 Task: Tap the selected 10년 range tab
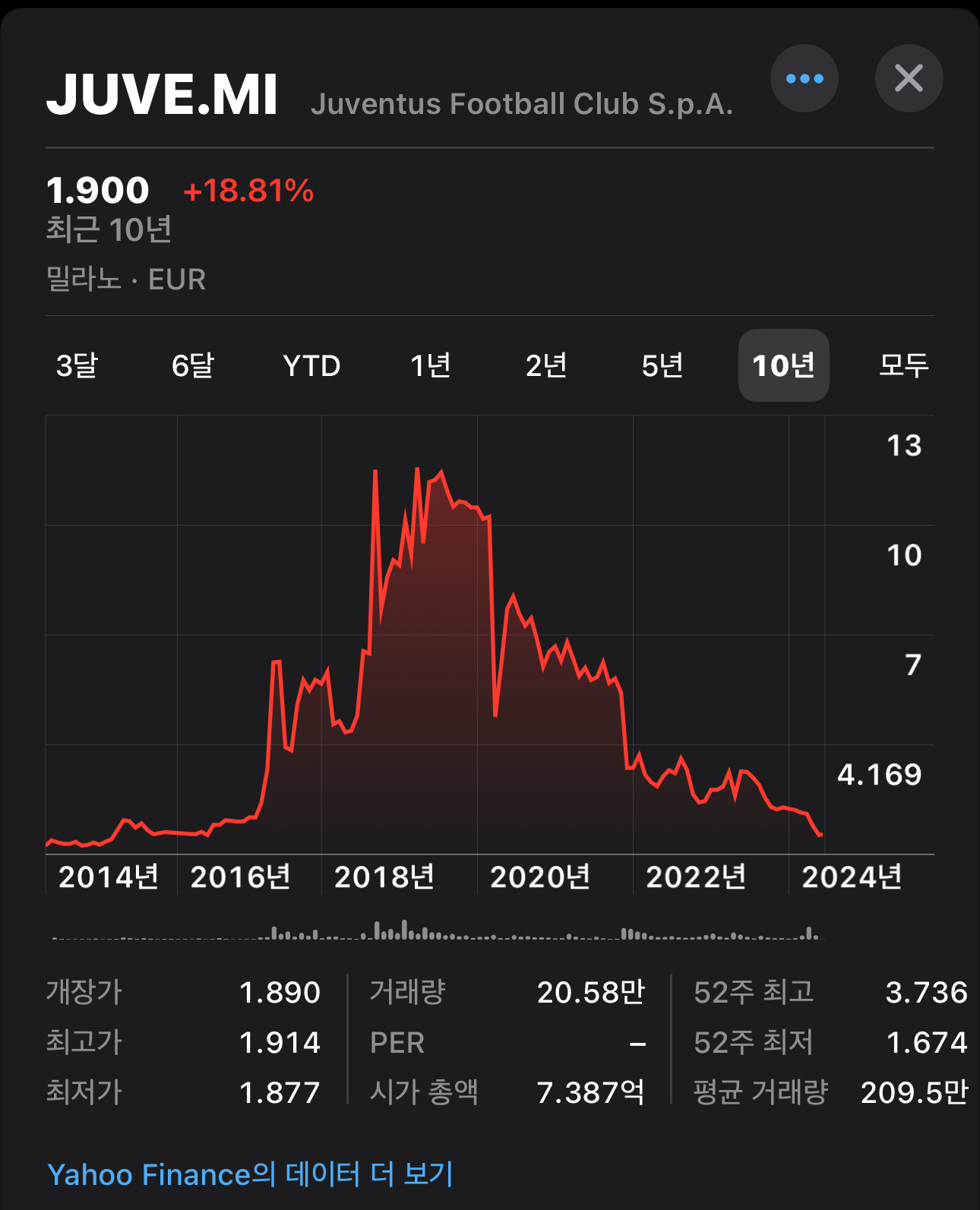point(783,365)
